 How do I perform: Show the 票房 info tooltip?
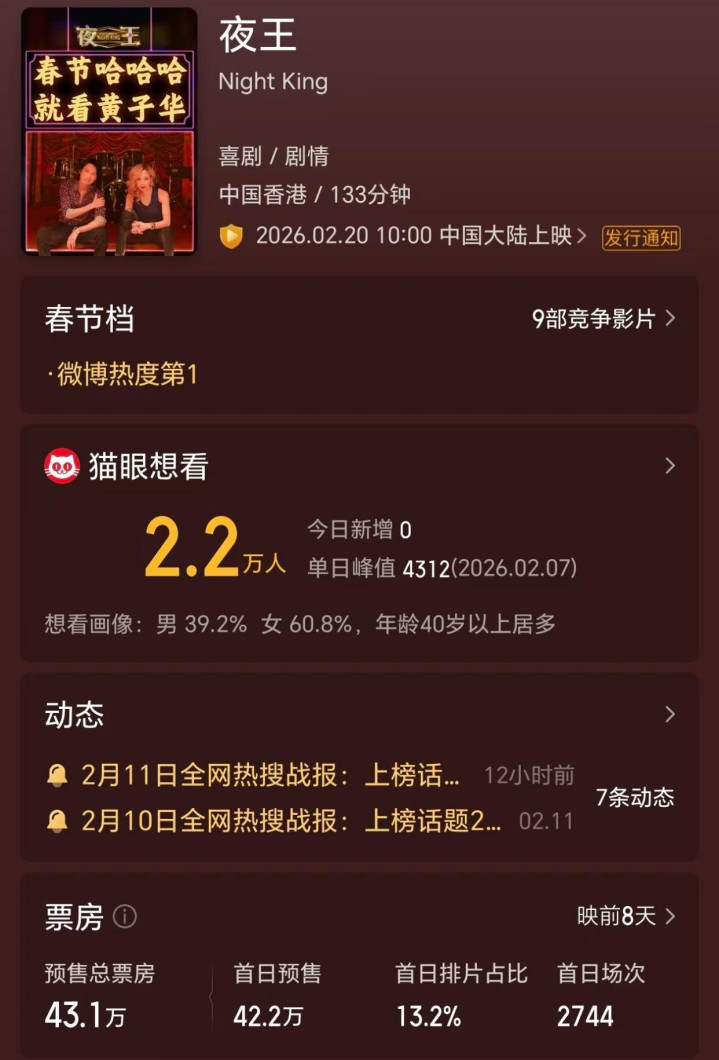coord(125,916)
